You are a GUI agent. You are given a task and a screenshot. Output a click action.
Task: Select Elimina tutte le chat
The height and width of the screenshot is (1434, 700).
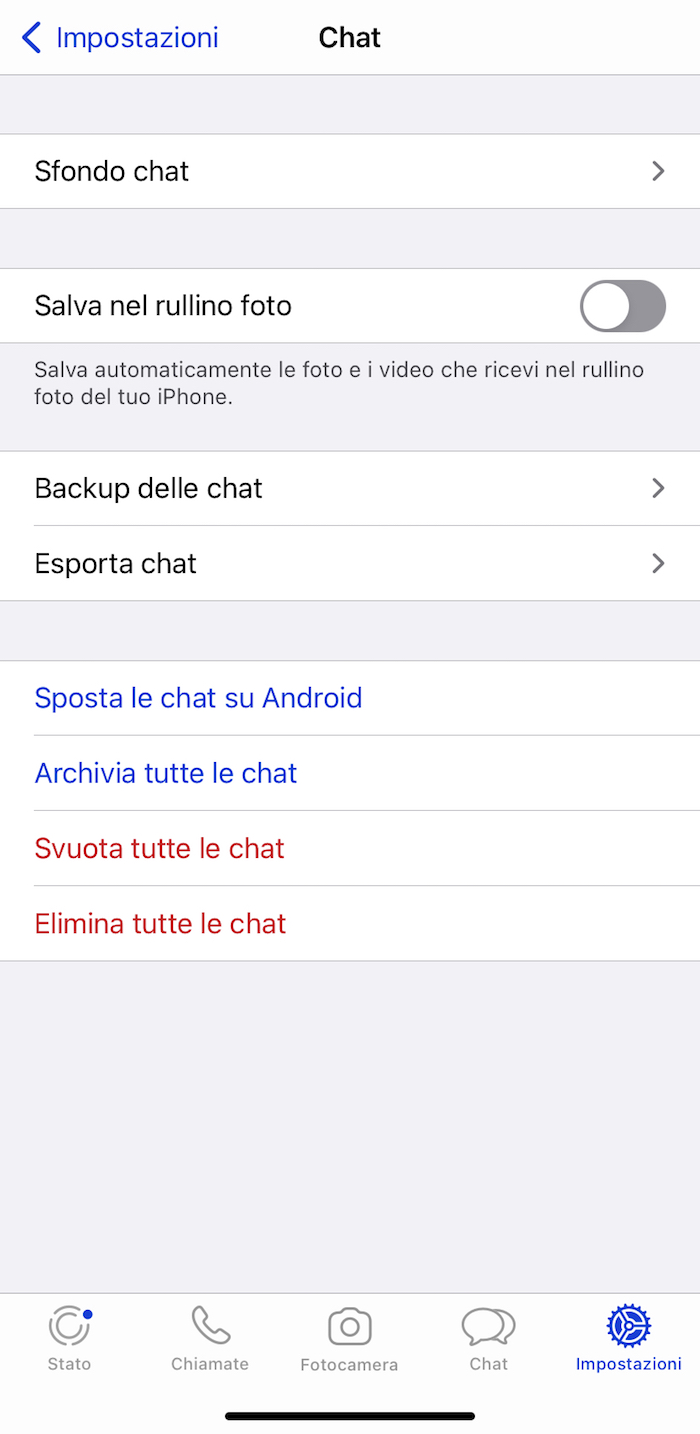click(350, 923)
